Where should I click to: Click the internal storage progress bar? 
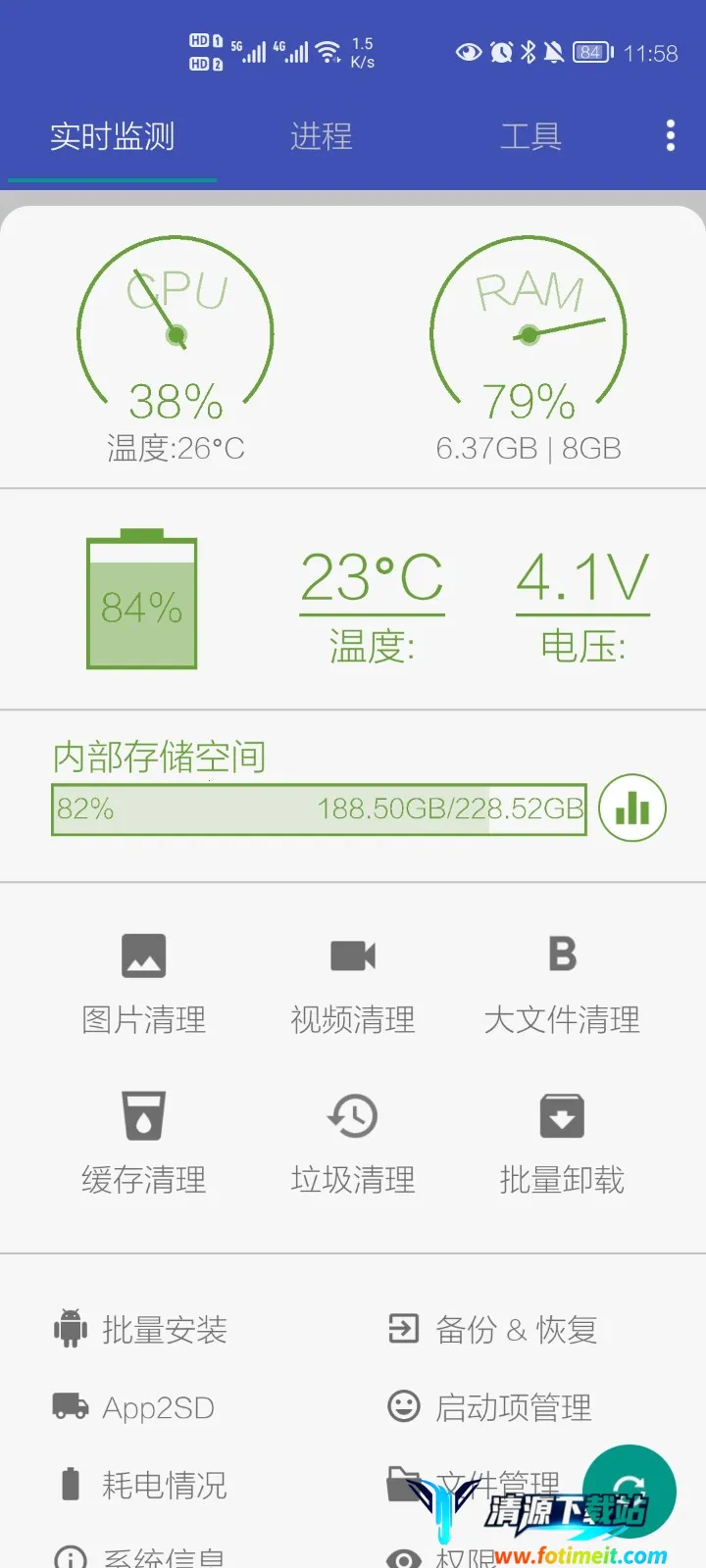[317, 809]
